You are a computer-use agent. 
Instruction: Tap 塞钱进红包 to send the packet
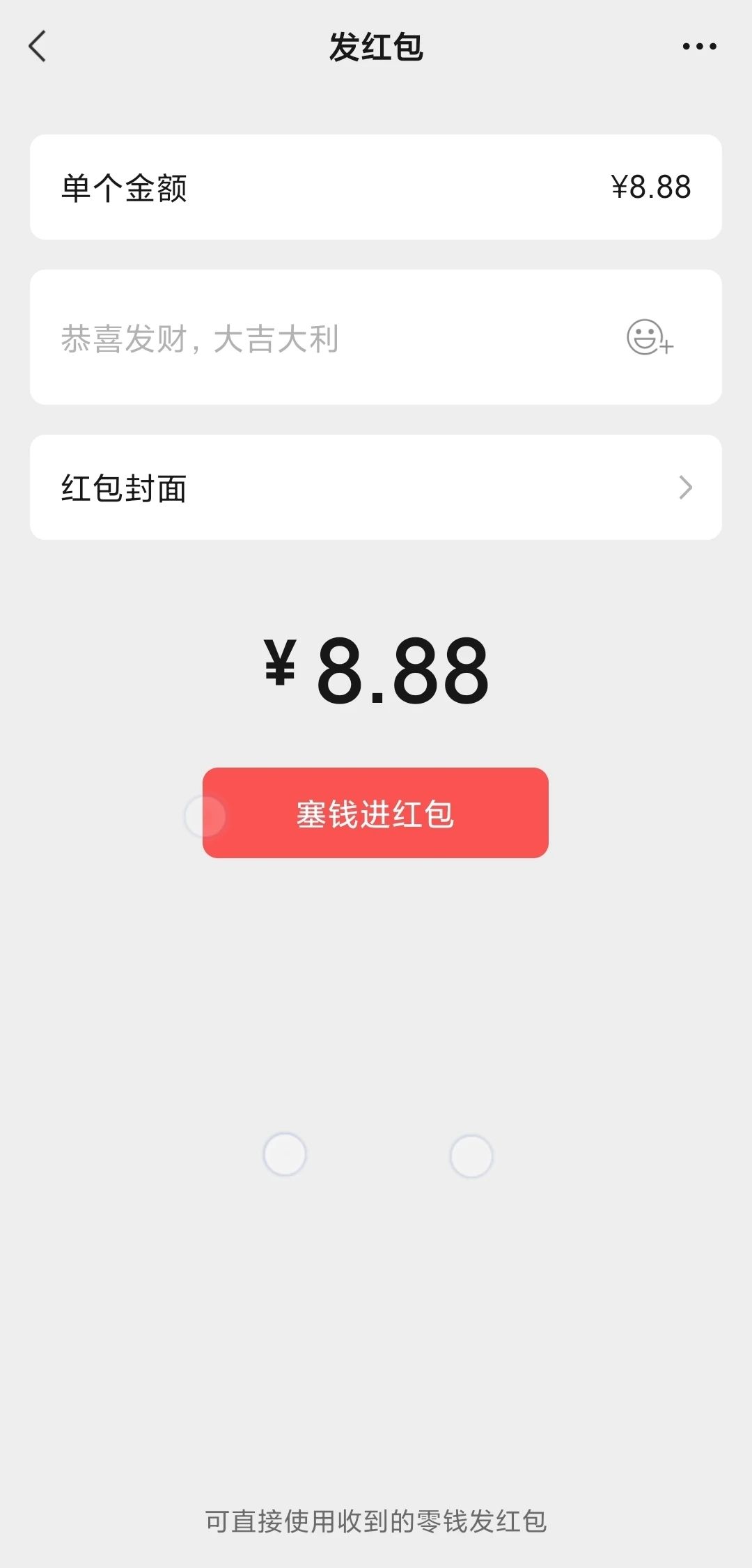click(375, 813)
